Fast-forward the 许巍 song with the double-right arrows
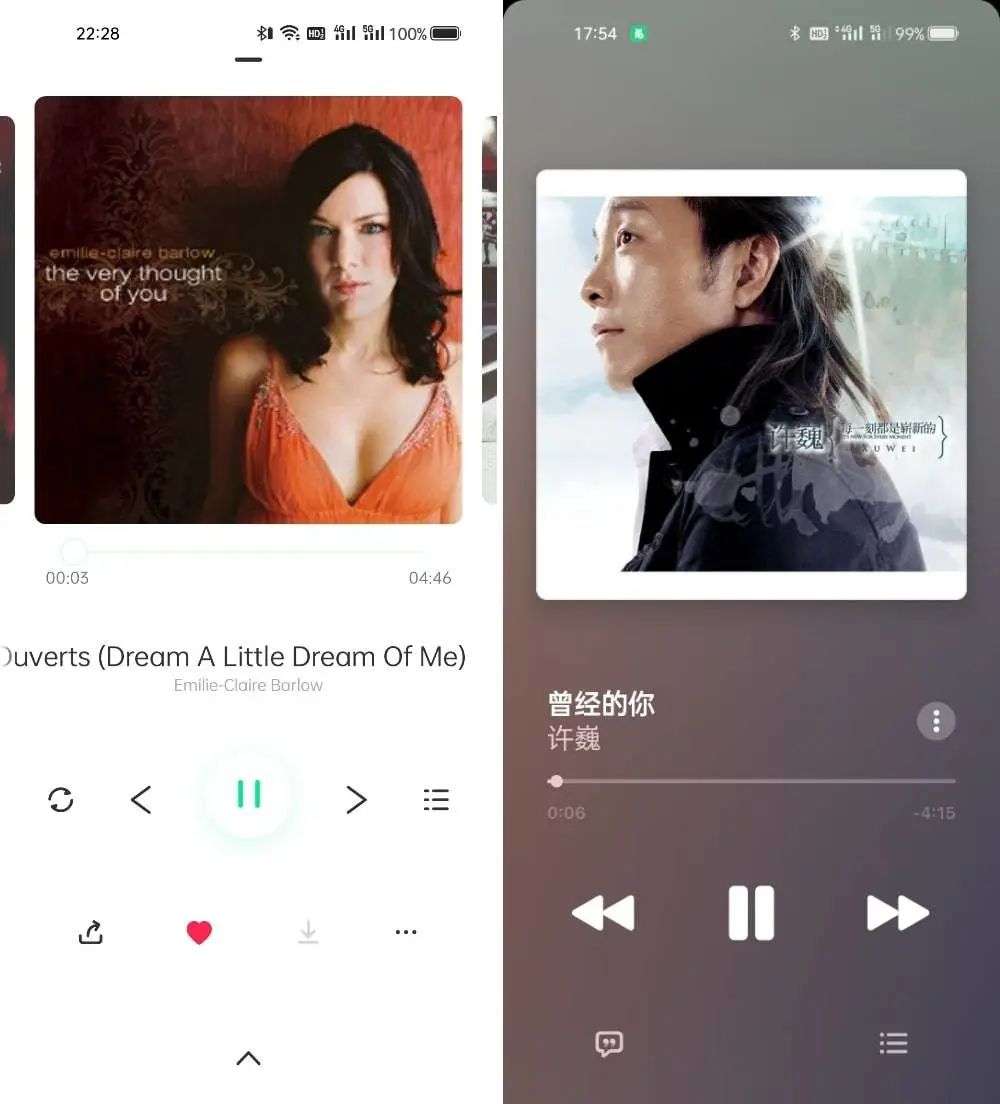Viewport: 1000px width, 1104px height. [897, 913]
